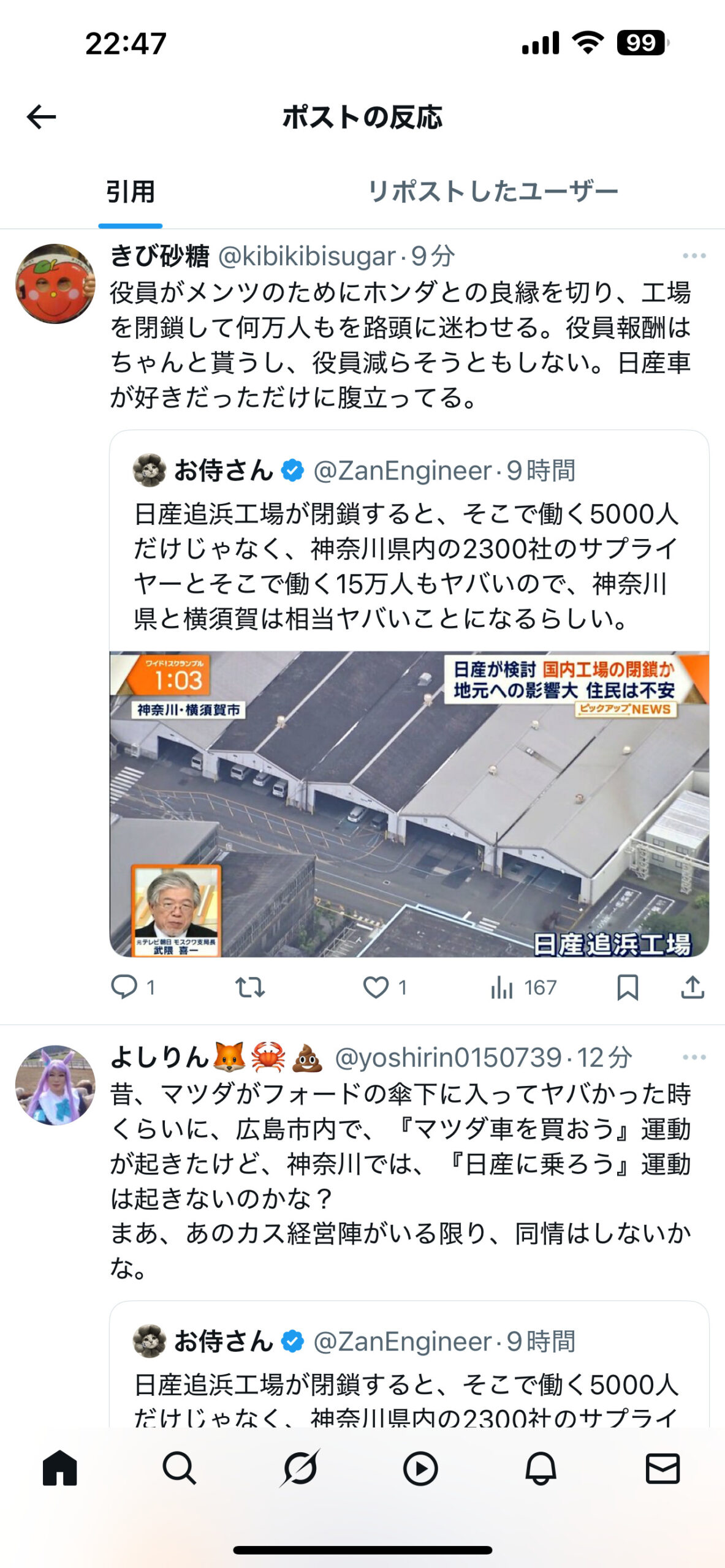
Task: Open the Grok tab
Action: click(x=300, y=1468)
